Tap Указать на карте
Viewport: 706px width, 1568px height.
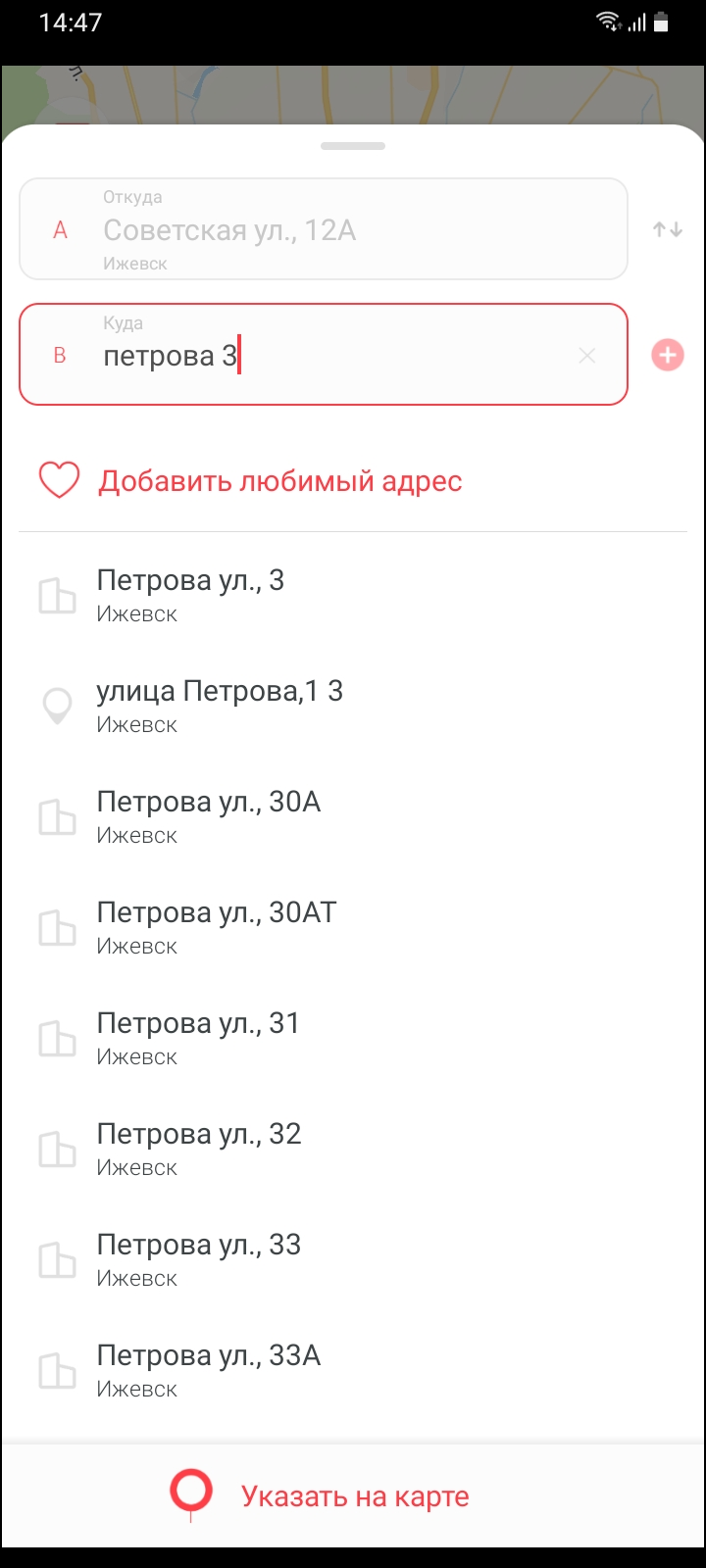353,1495
